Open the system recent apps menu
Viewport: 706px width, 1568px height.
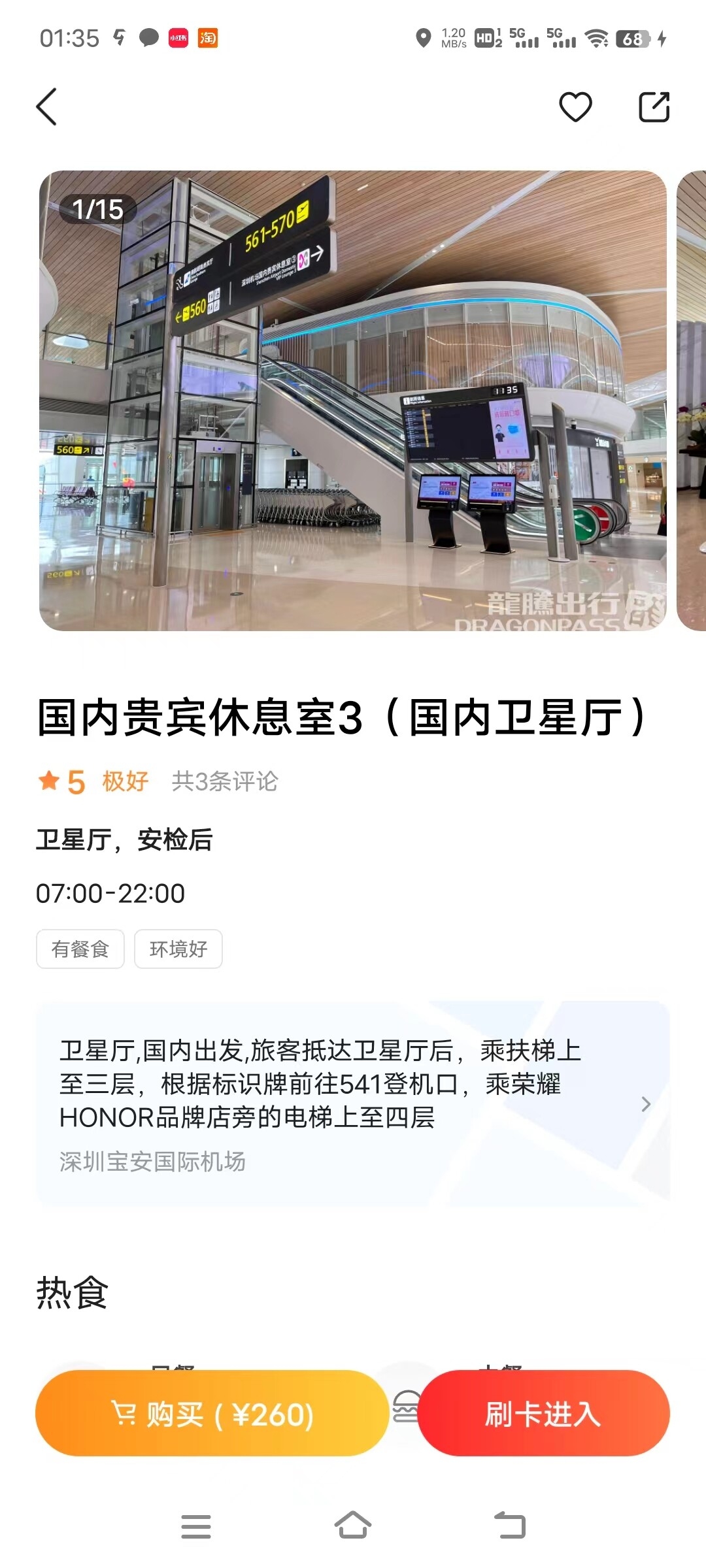(x=195, y=1526)
